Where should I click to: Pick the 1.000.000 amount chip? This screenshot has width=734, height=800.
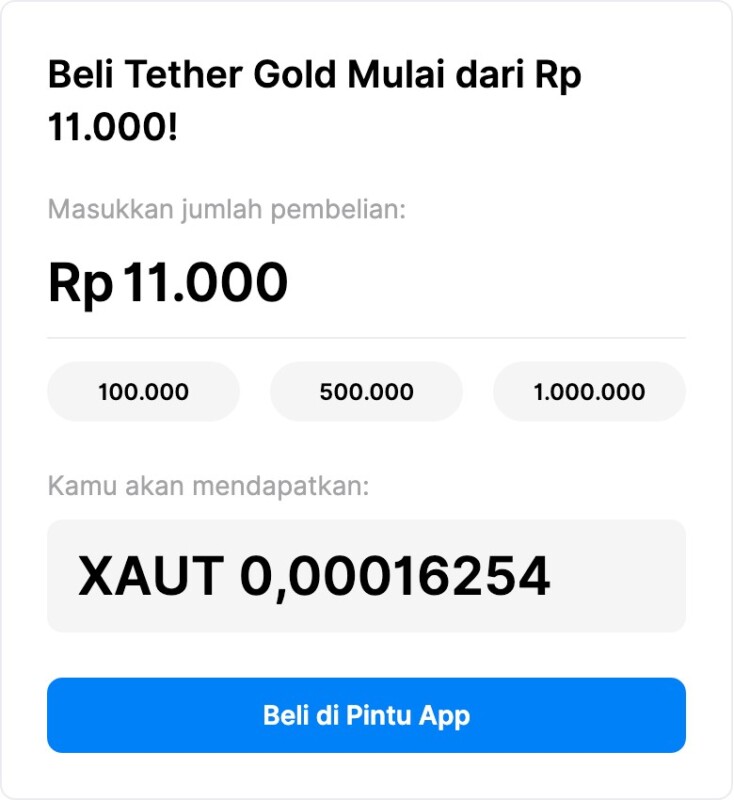589,392
